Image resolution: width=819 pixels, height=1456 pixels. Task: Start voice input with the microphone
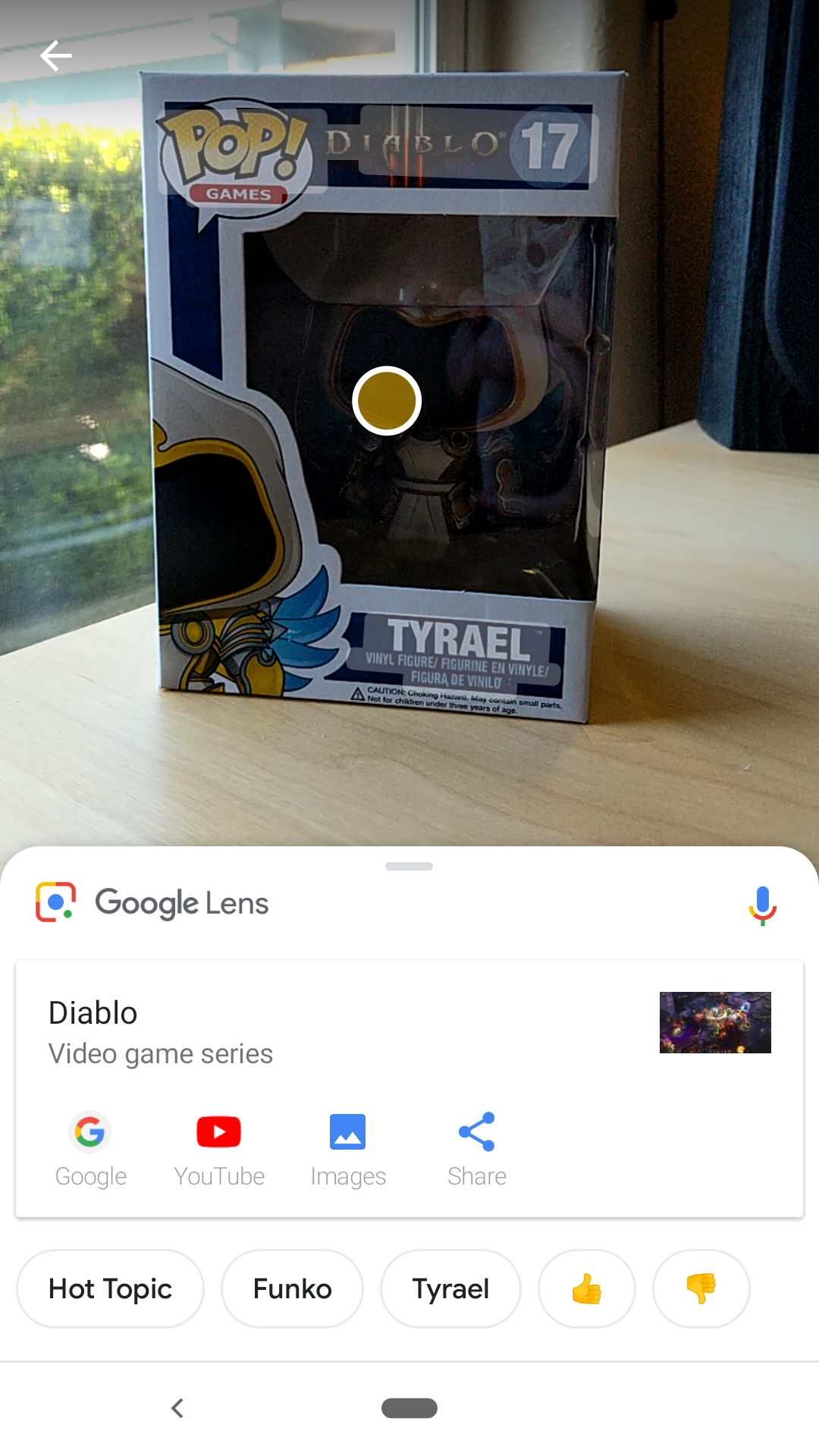coord(762,905)
